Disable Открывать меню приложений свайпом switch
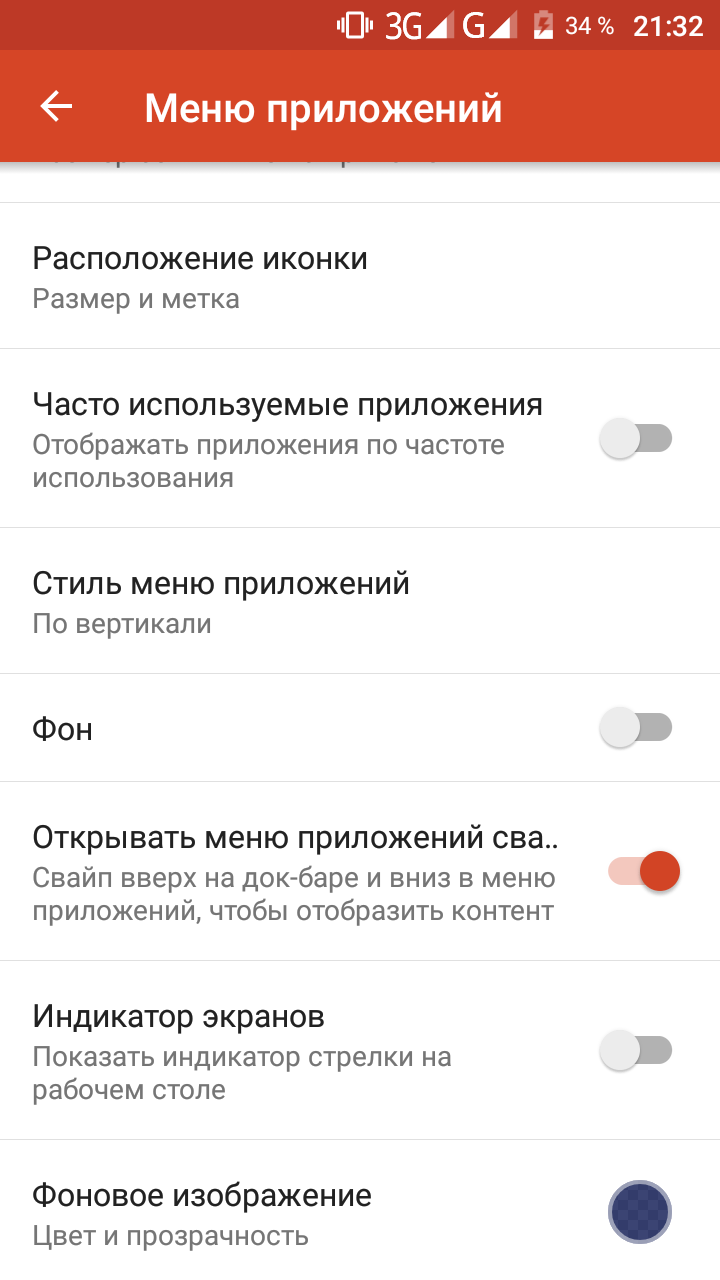 tap(643, 871)
